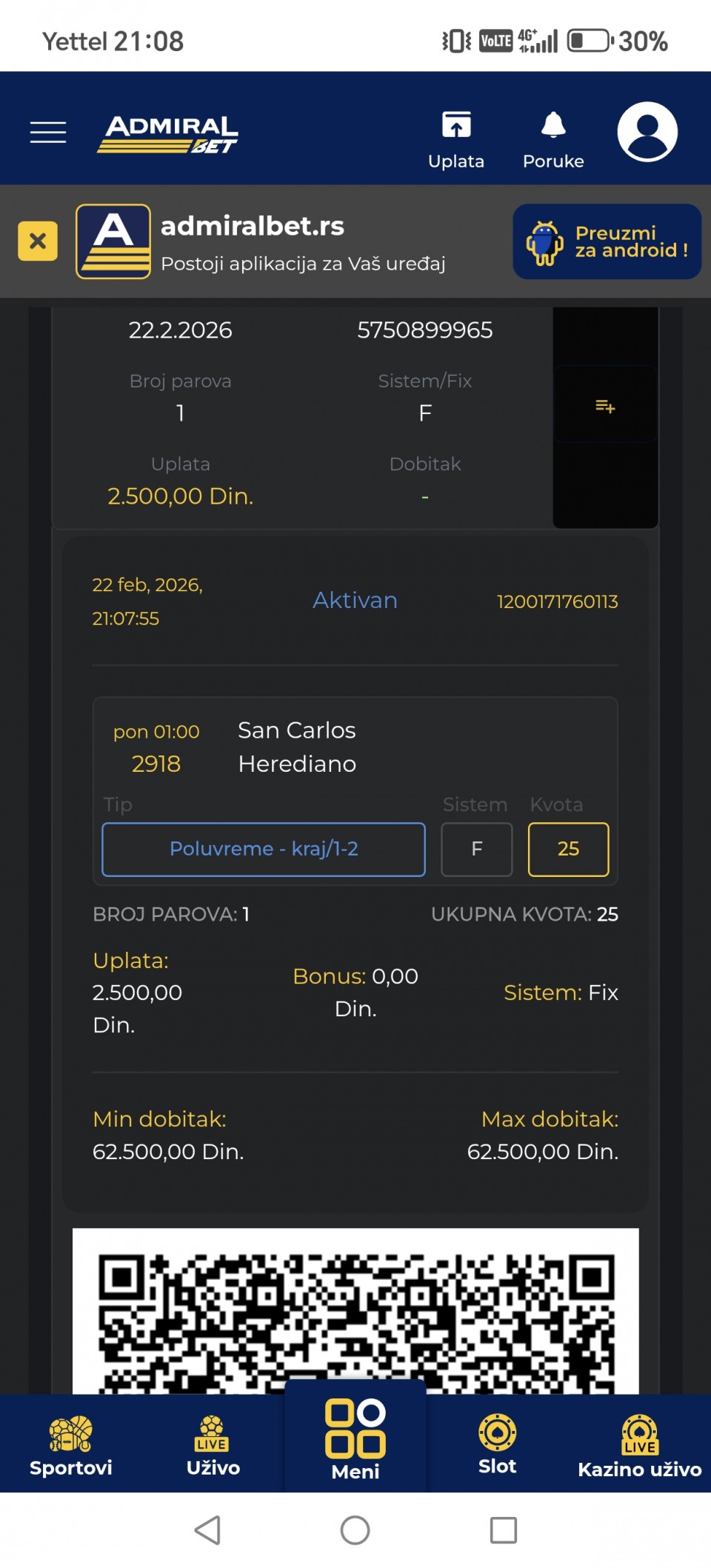Go to the Slot tab

(497, 1445)
